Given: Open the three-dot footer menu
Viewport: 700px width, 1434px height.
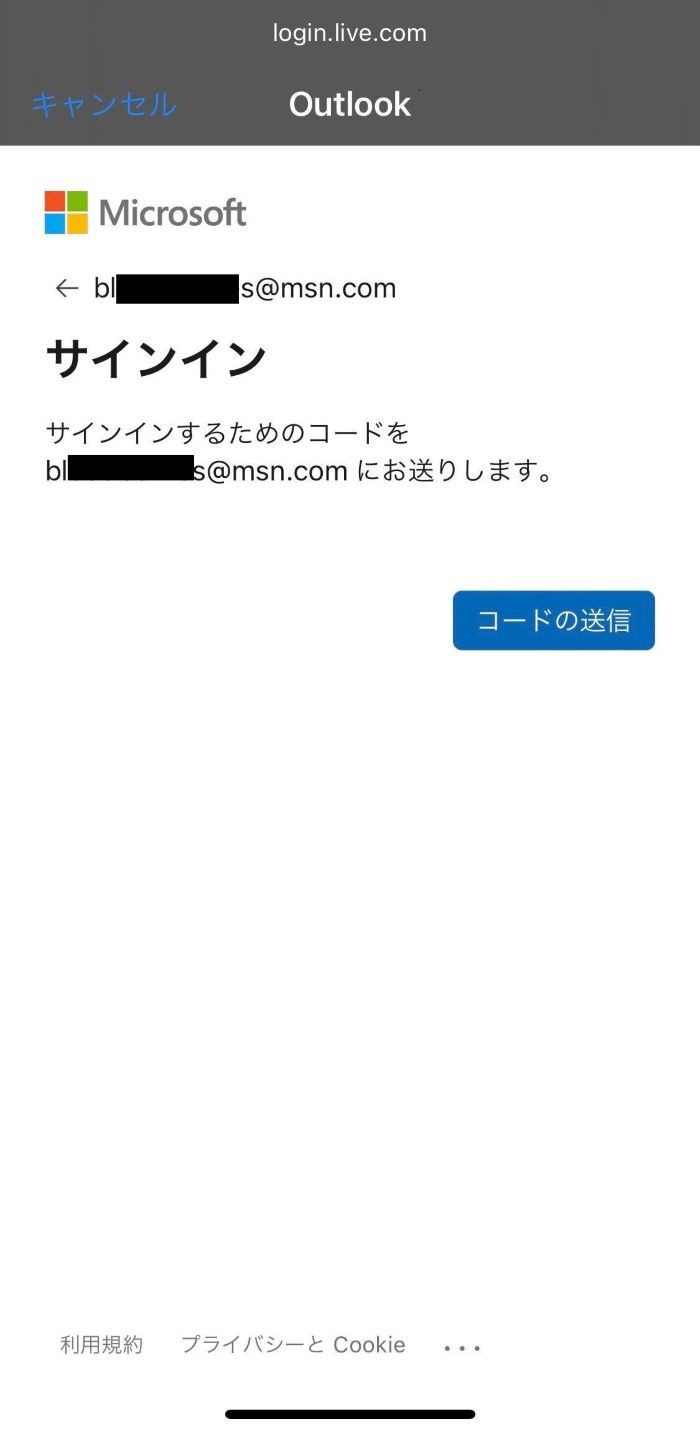Looking at the screenshot, I should point(462,1348).
